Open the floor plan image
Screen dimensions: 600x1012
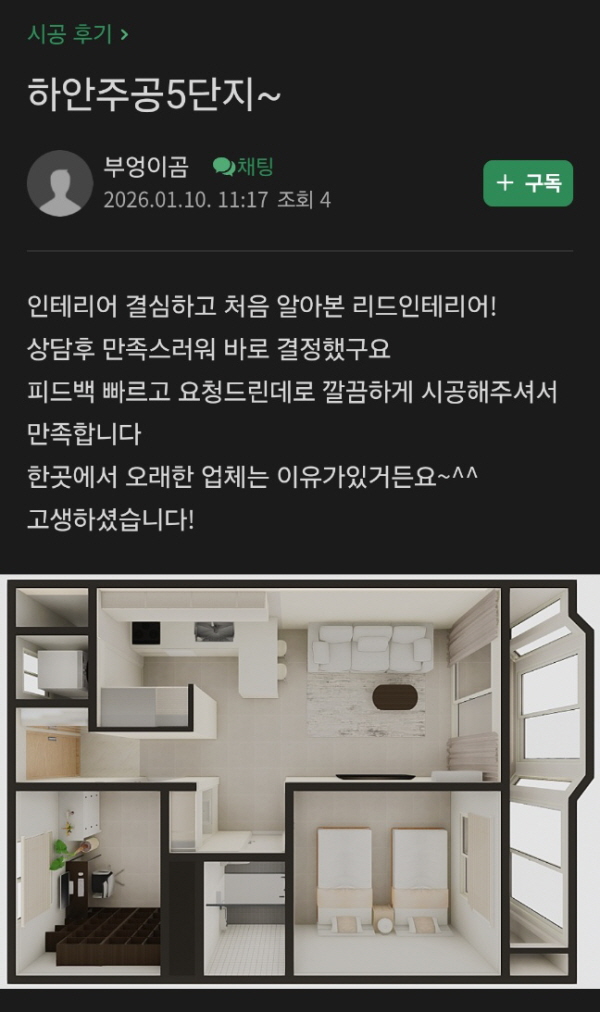pyautogui.click(x=300, y=780)
